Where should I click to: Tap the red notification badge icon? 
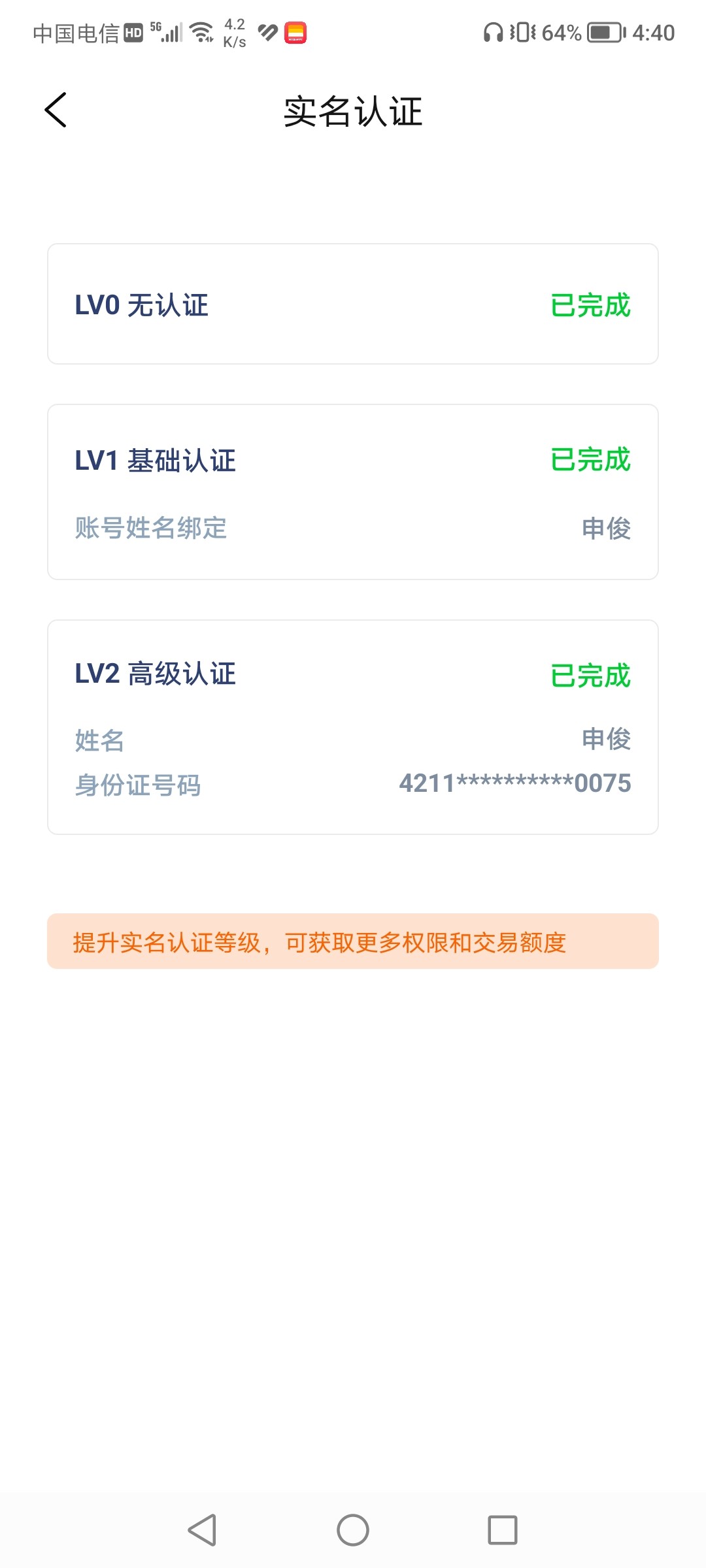(295, 31)
